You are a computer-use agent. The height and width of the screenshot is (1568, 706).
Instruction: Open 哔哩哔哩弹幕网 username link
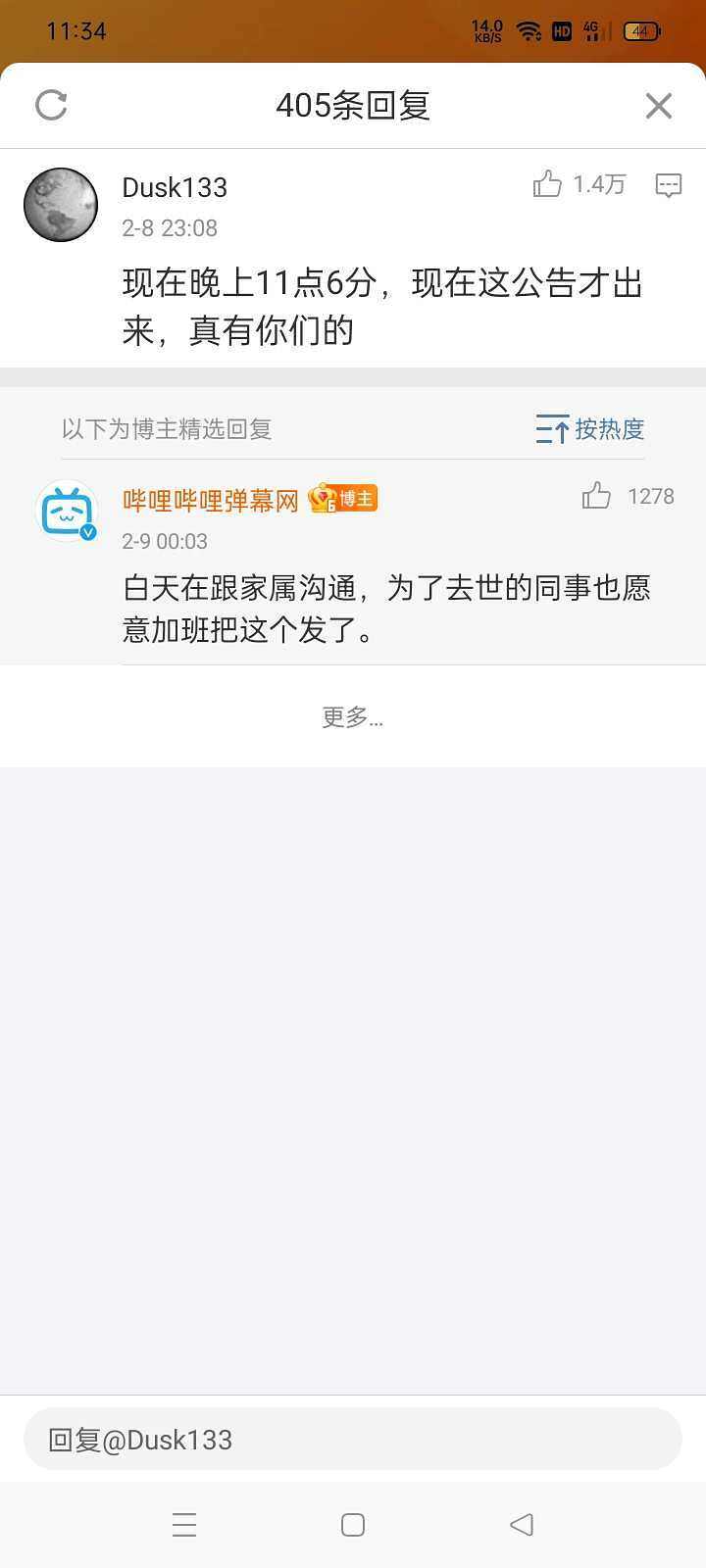[x=210, y=501]
